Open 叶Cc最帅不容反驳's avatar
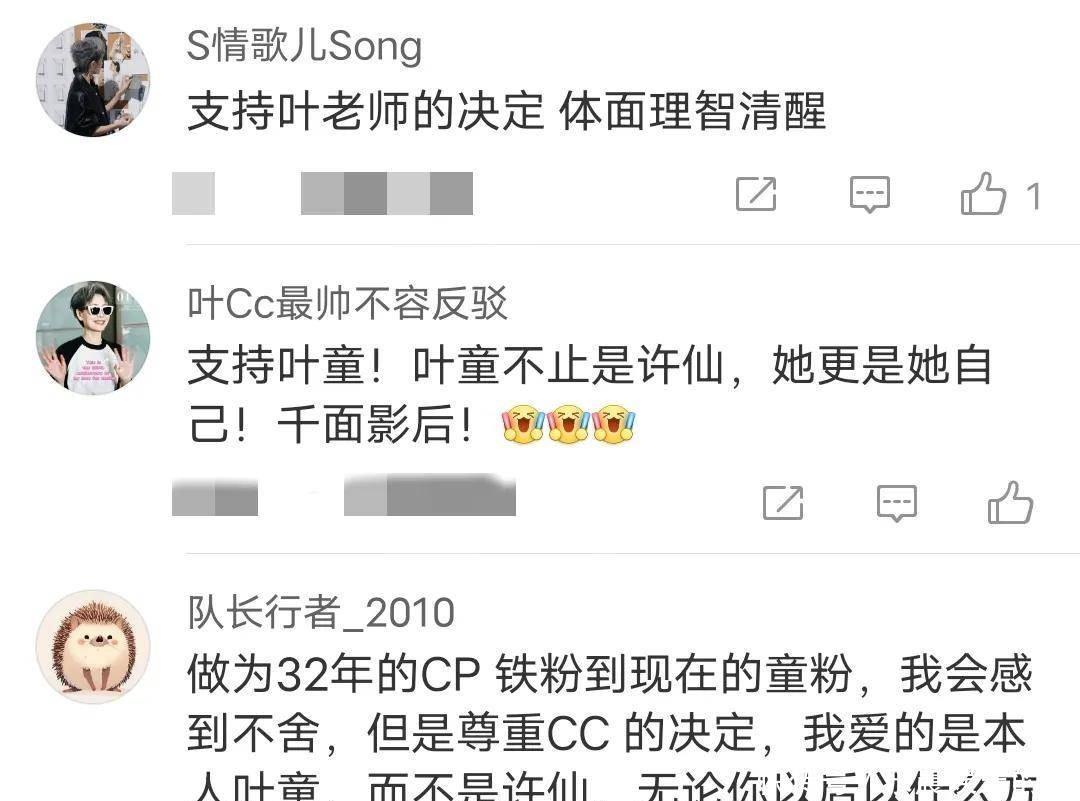This screenshot has width=1080, height=801. pyautogui.click(x=93, y=338)
